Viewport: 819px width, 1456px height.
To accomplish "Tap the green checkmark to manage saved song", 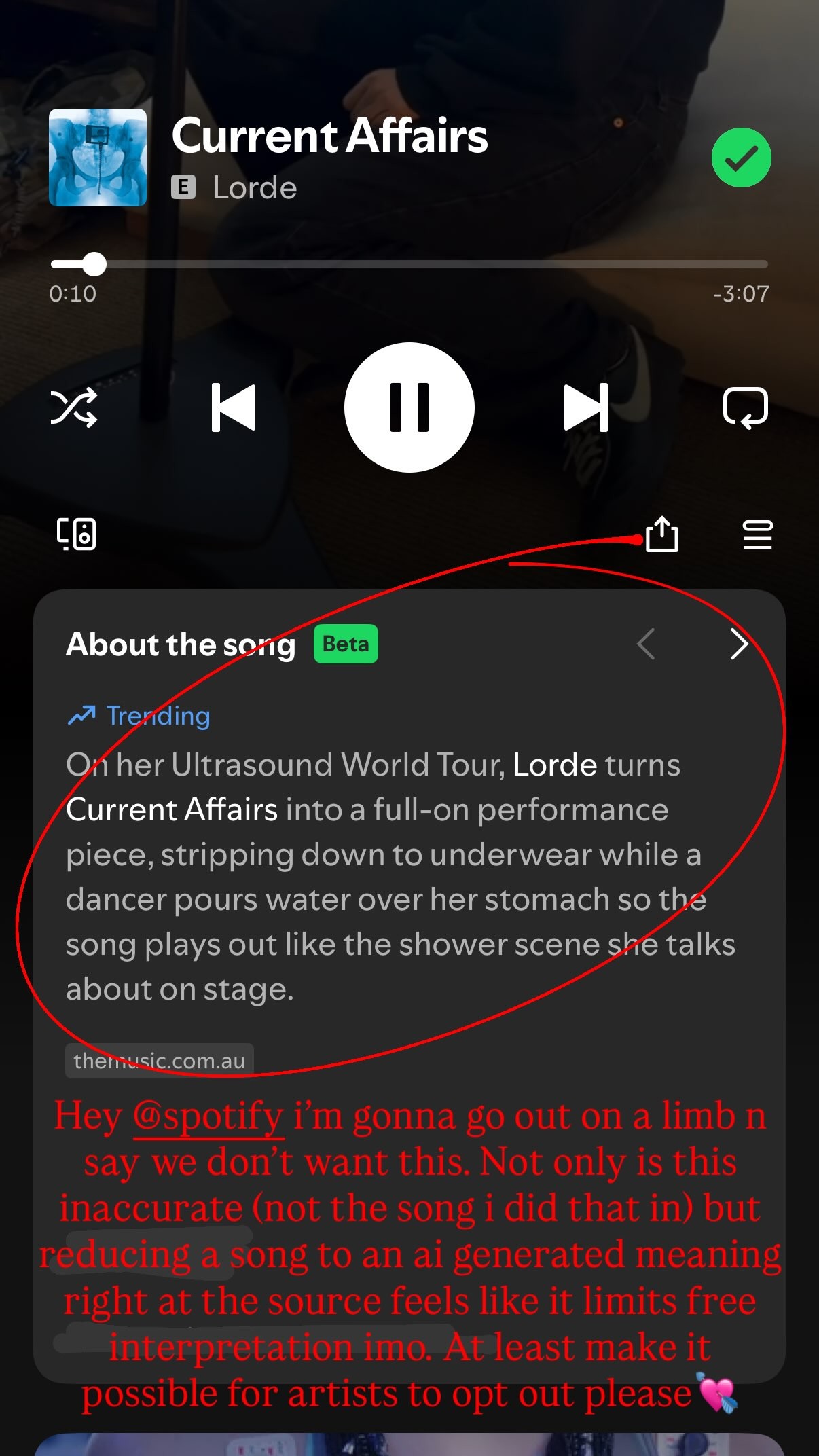I will [742, 158].
